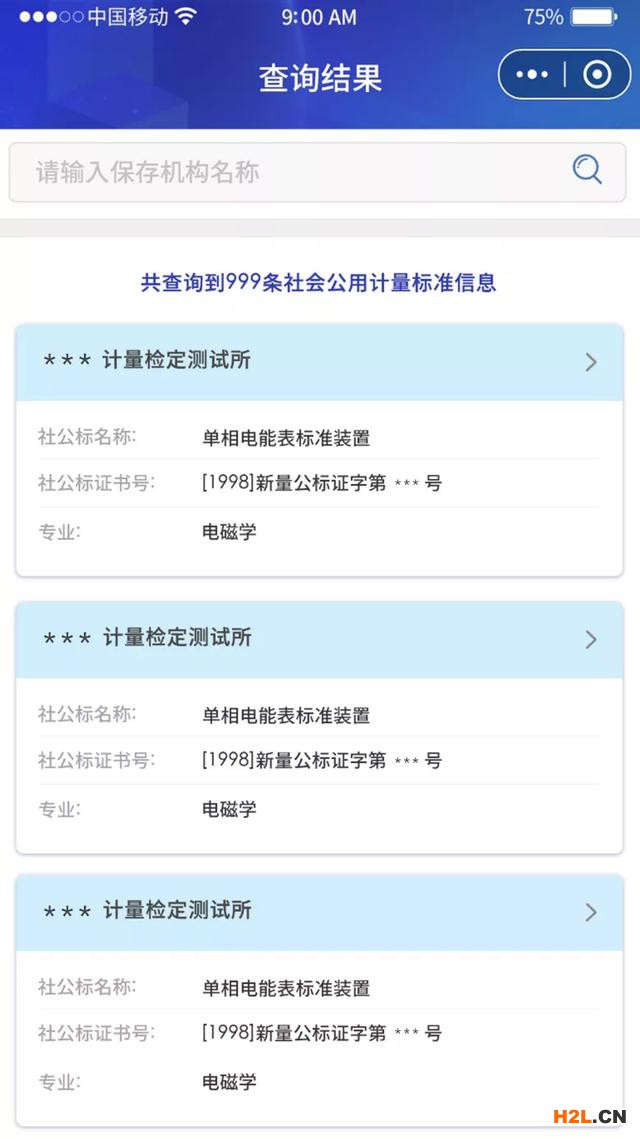
Task: Tap the magnifier search icon
Action: coord(587,170)
